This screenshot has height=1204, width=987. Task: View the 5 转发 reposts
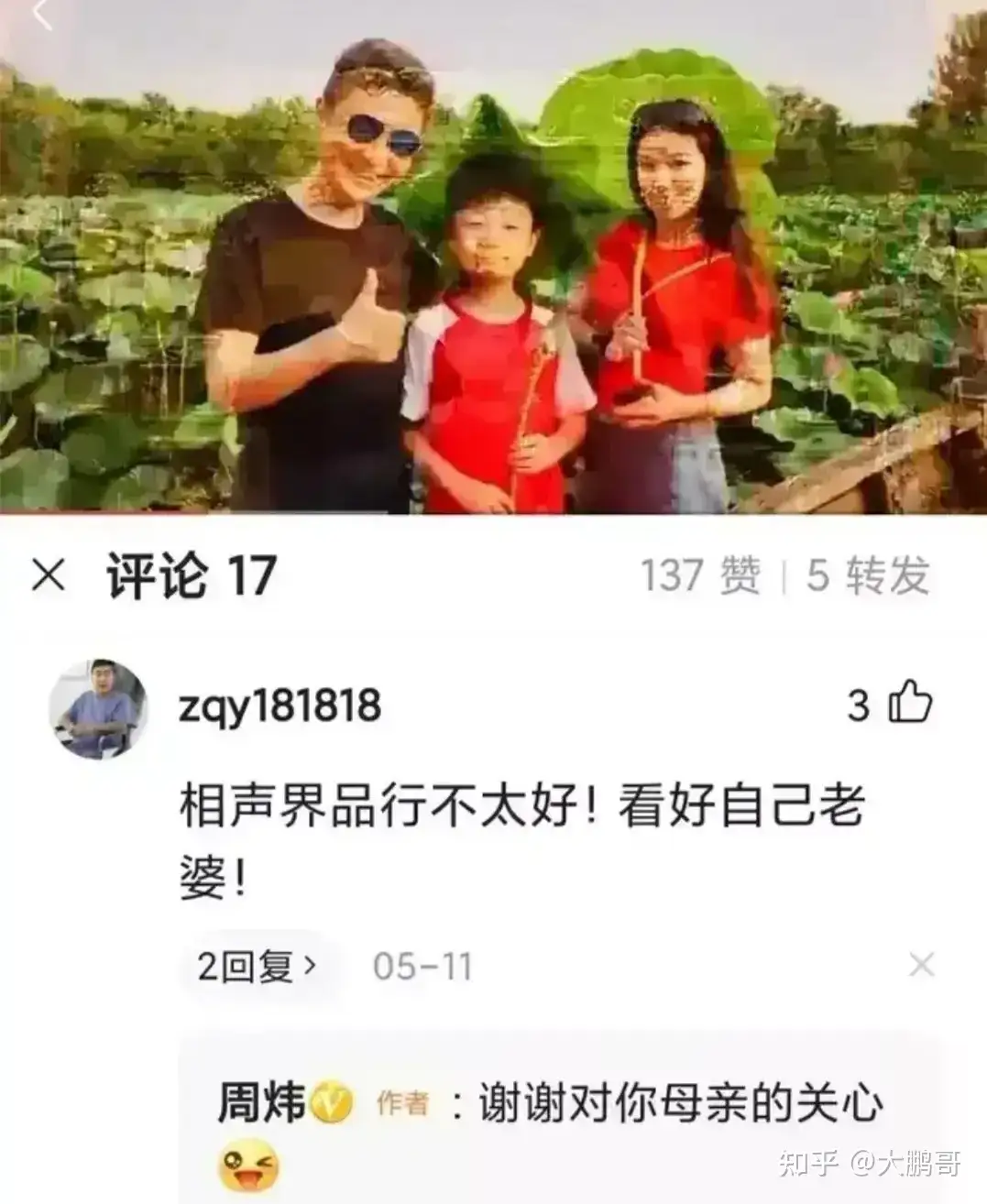tap(867, 576)
